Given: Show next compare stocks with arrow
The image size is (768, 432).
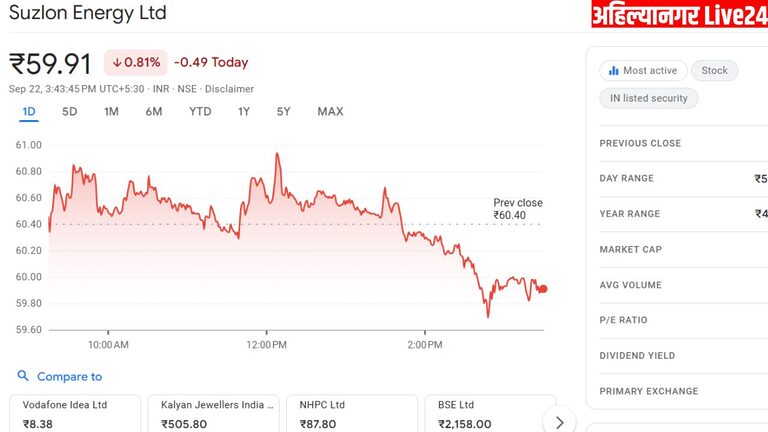Looking at the screenshot, I should pos(559,422).
